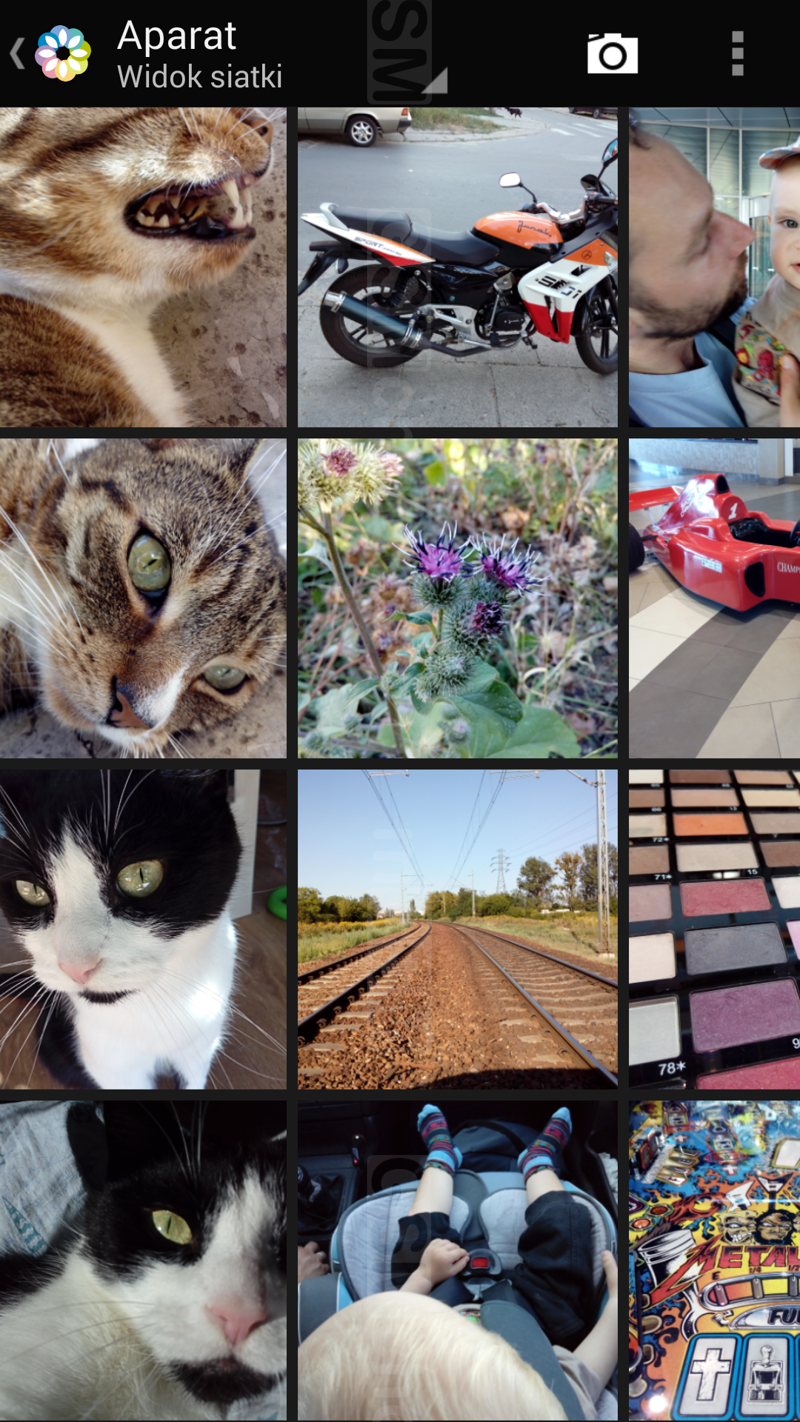
Task: Open the black cat nose close-up
Action: [x=142, y=1260]
